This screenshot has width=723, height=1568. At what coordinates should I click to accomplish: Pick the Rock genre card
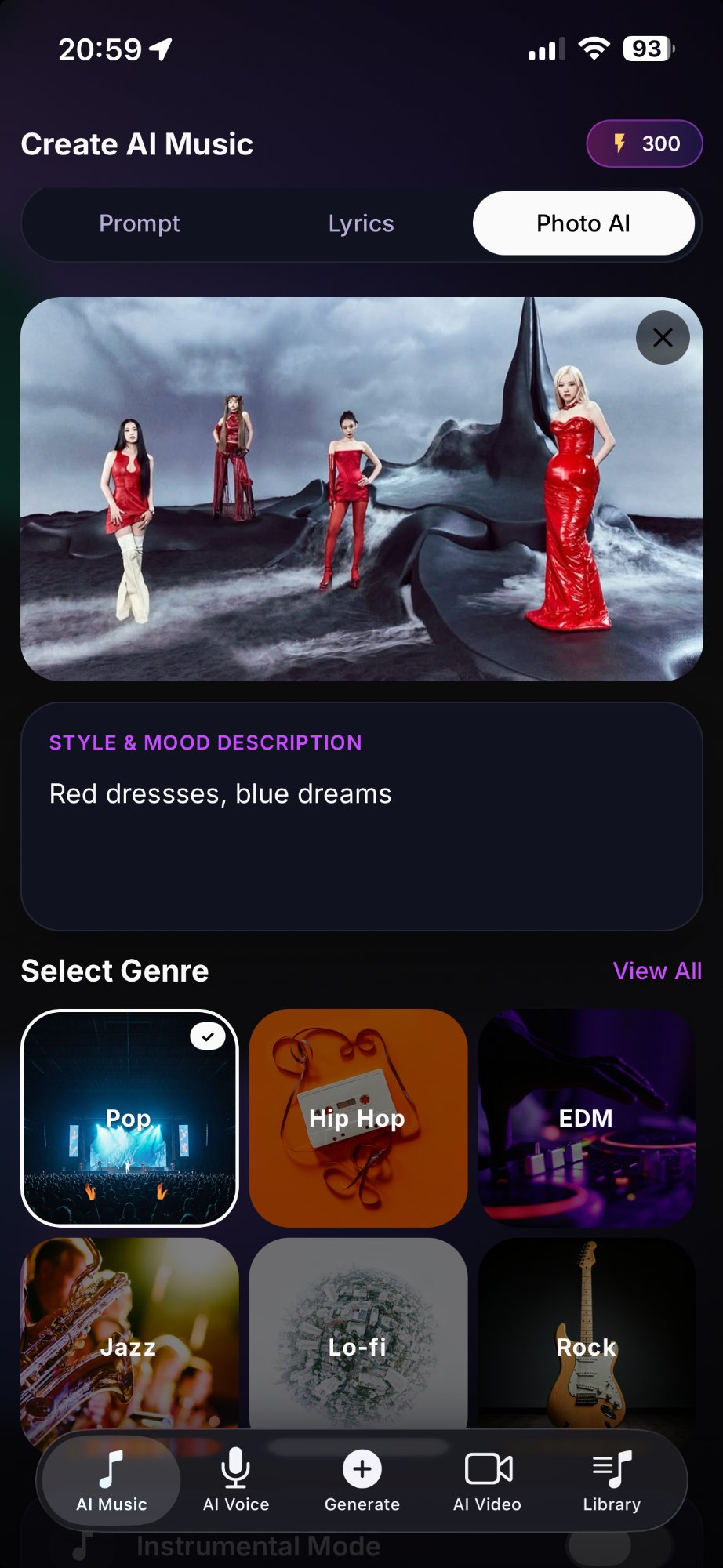(x=587, y=1333)
